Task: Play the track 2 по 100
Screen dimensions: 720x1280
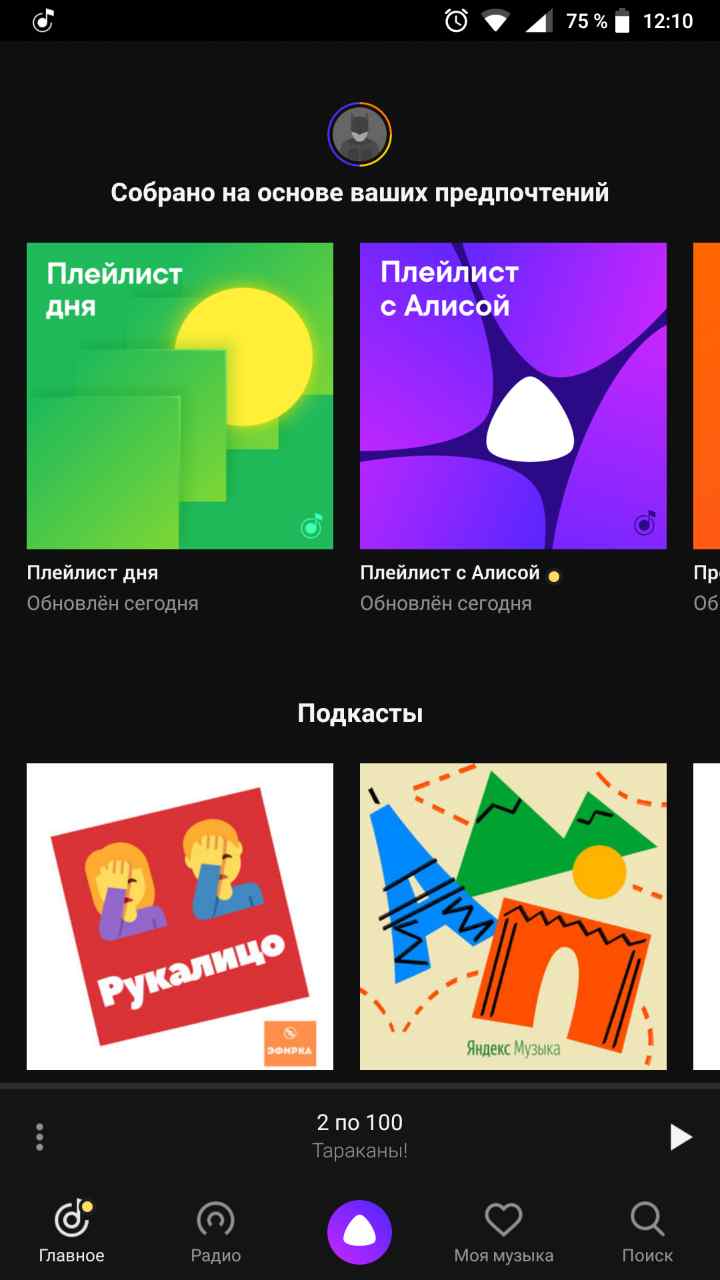Action: pyautogui.click(x=680, y=1137)
